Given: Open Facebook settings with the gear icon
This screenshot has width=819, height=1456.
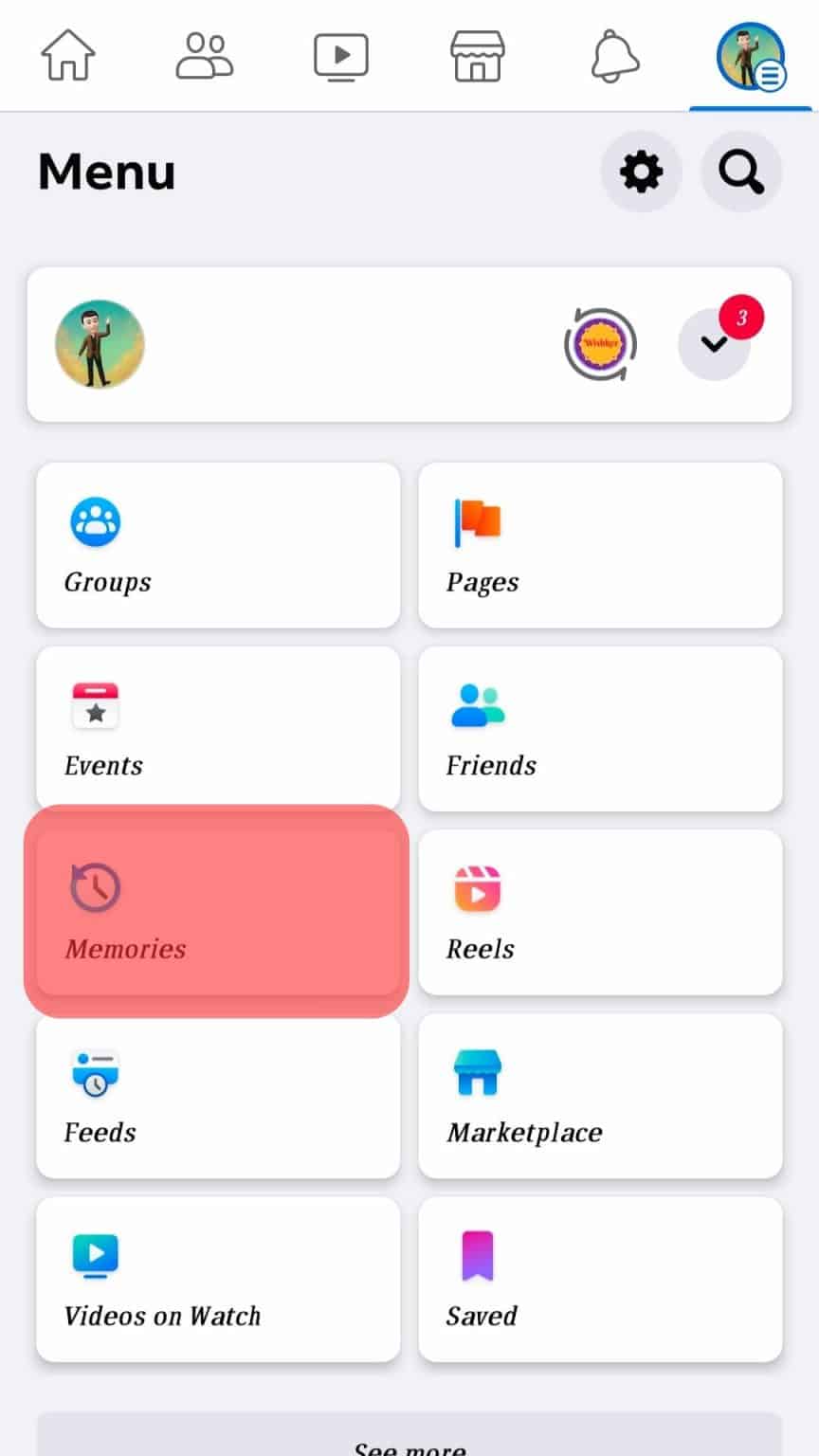Looking at the screenshot, I should 641,172.
